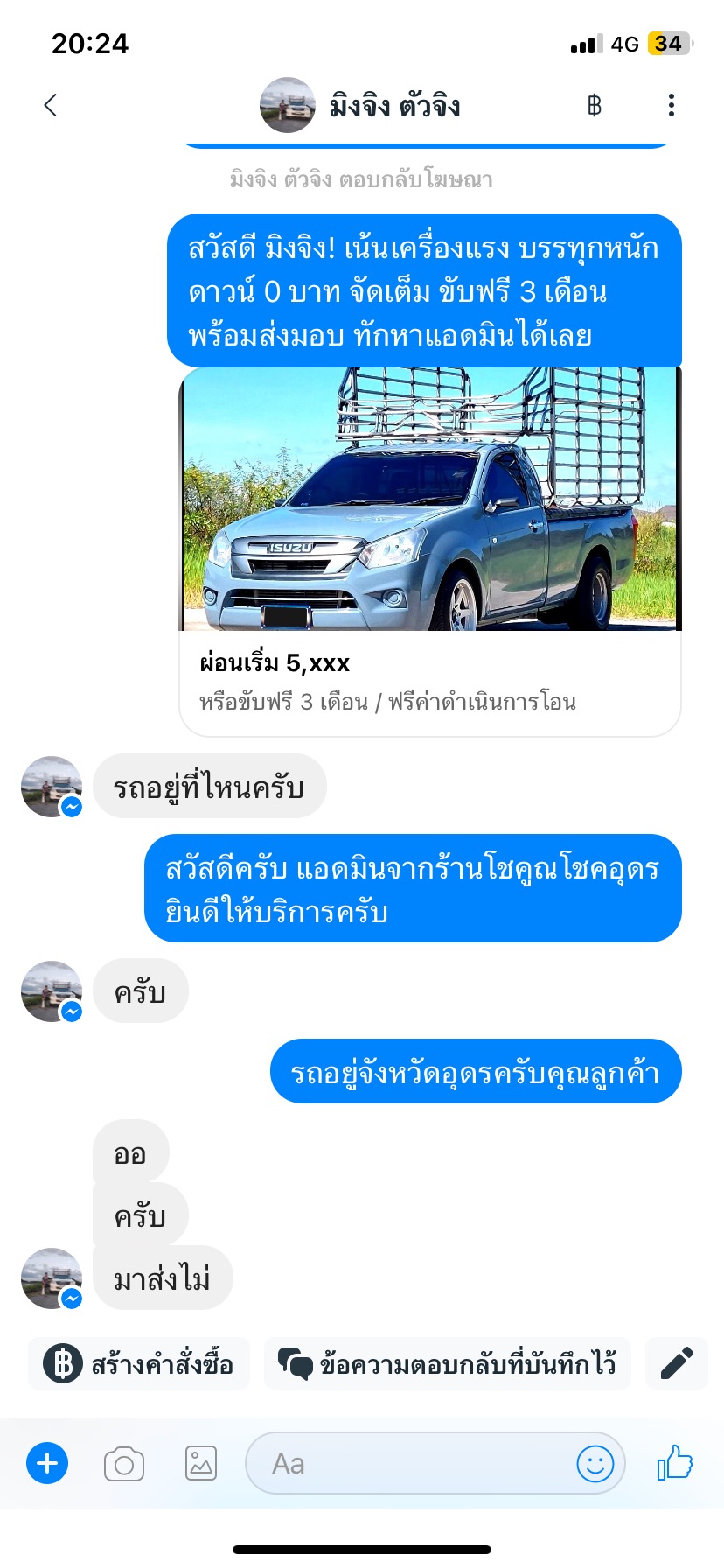Open the emoji smiley picker

tap(595, 1463)
